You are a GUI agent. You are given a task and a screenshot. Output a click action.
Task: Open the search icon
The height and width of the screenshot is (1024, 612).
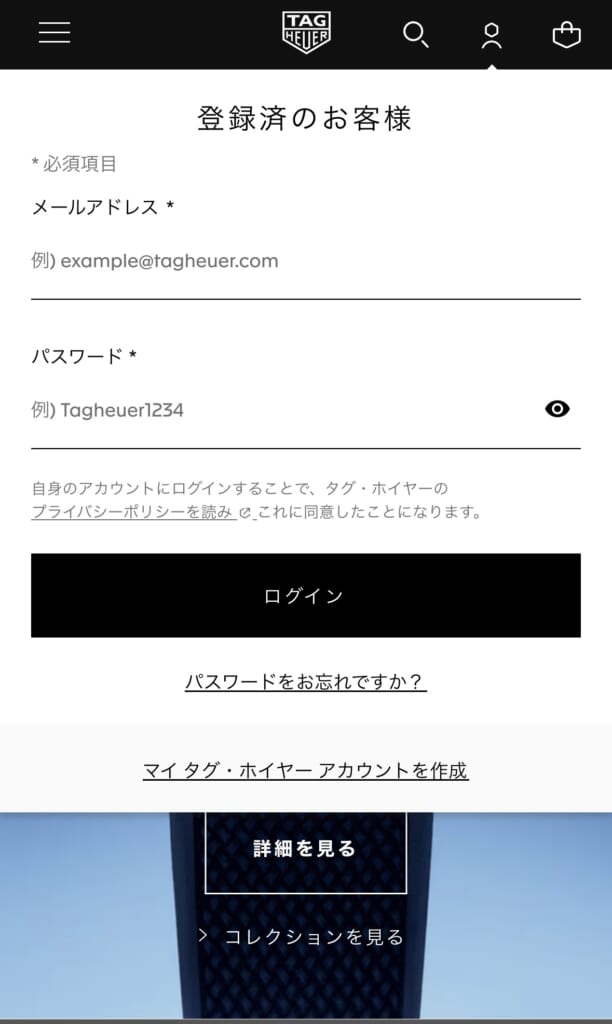pyautogui.click(x=415, y=34)
